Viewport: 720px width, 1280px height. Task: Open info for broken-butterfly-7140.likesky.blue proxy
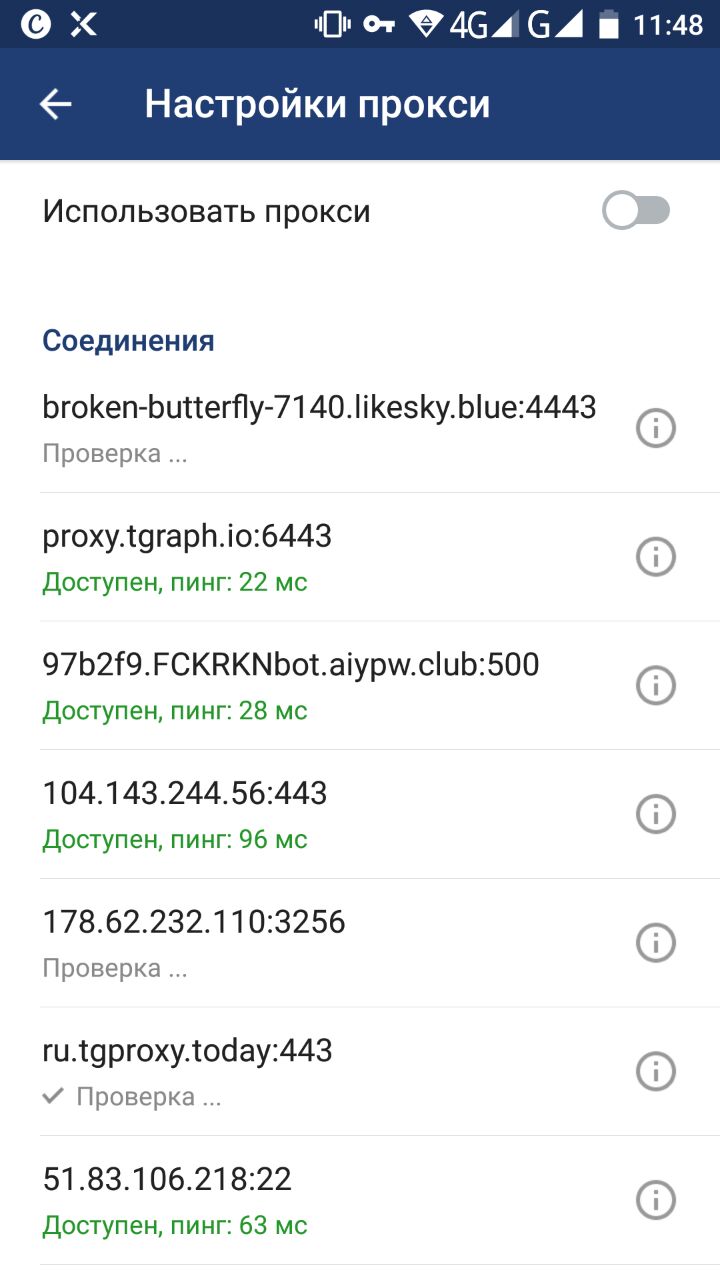656,428
